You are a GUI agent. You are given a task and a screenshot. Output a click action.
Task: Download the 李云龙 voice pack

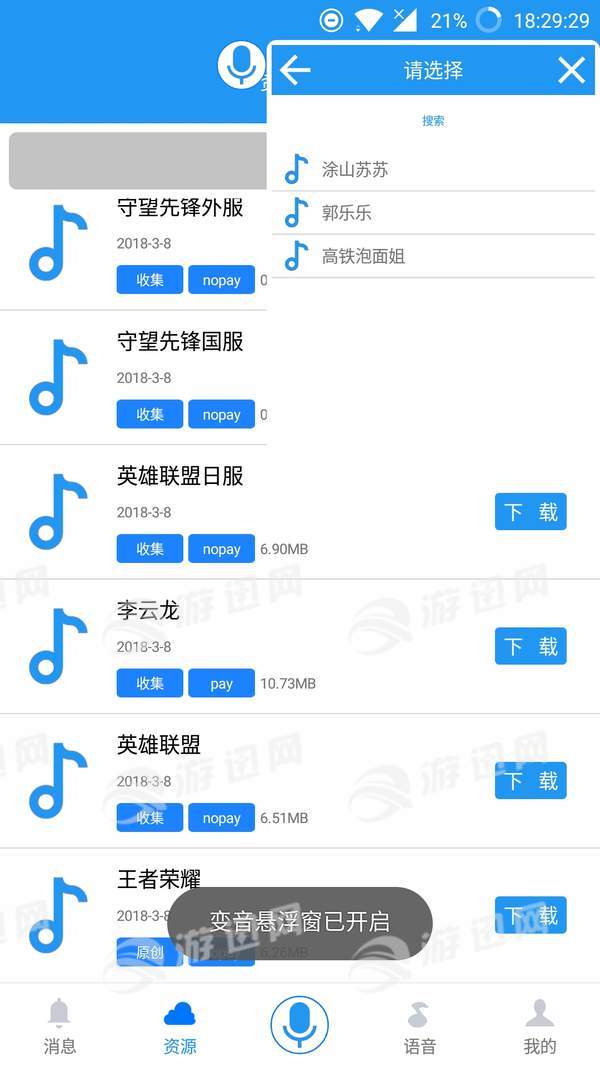530,646
